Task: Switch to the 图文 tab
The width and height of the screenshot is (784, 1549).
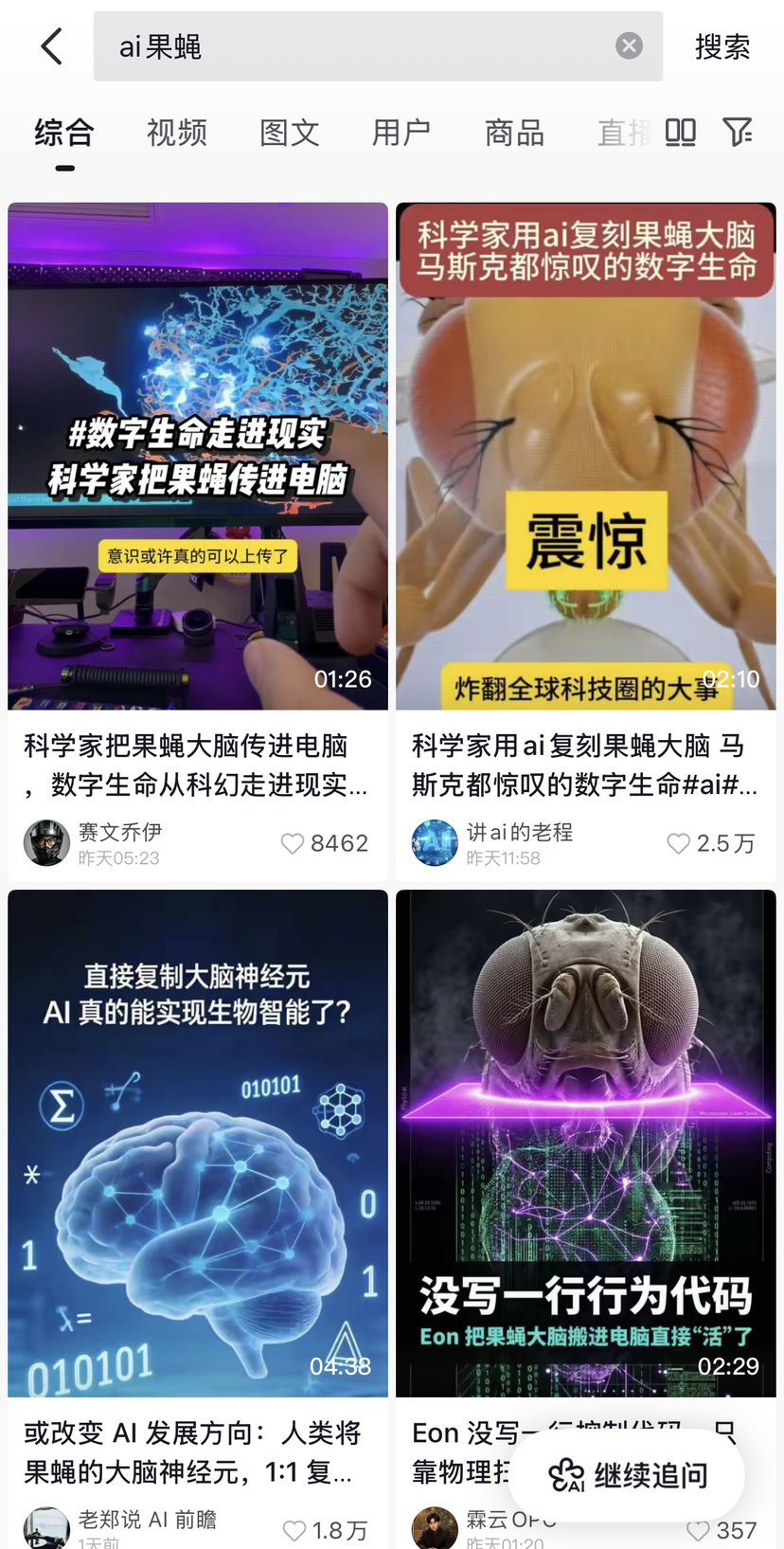Action: point(290,133)
